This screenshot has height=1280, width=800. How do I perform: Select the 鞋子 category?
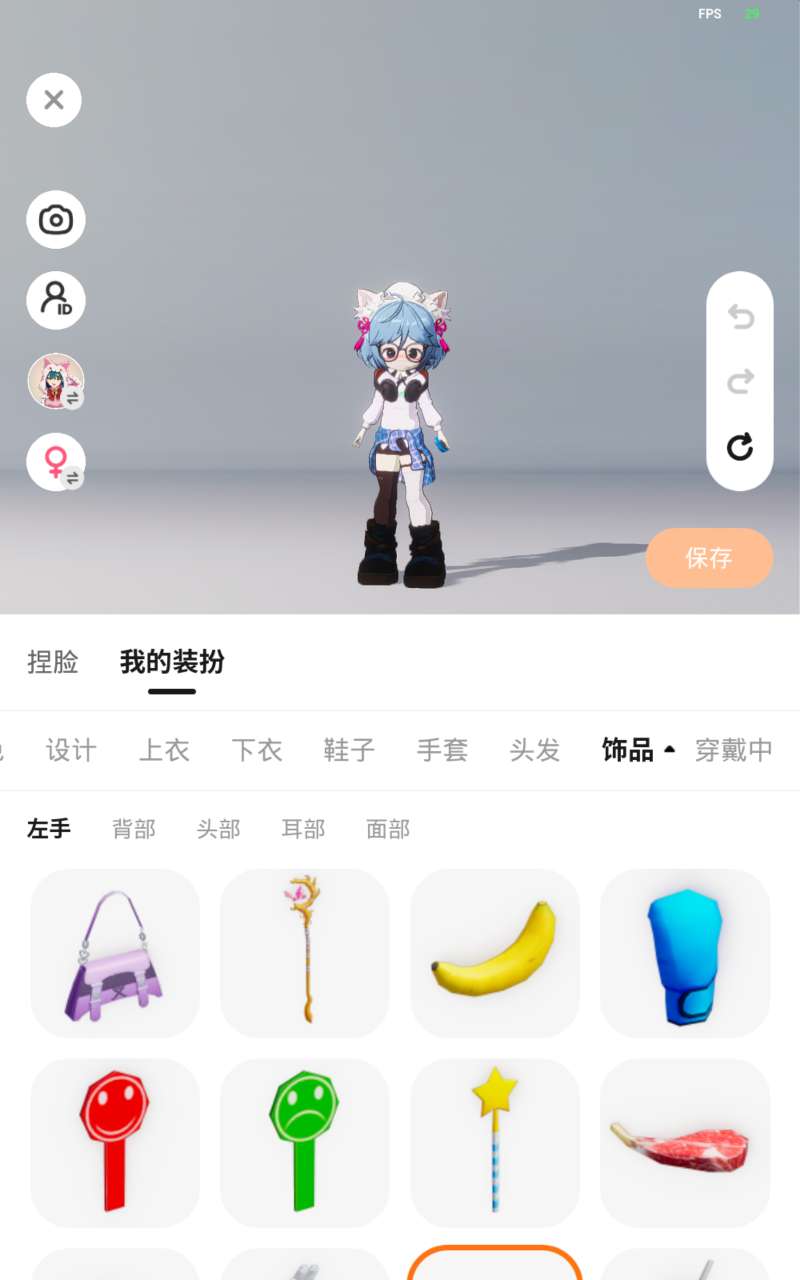349,750
